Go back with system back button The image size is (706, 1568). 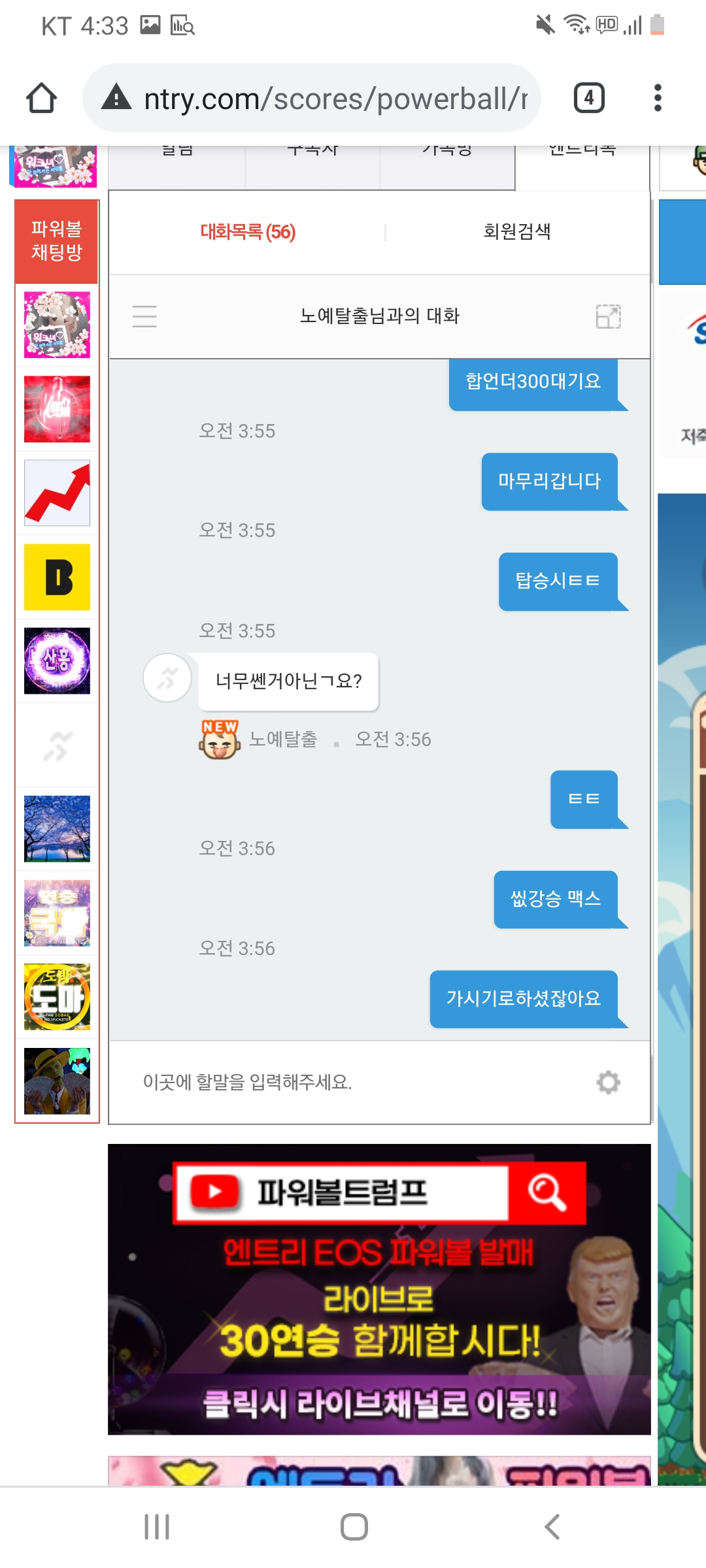tap(552, 1527)
